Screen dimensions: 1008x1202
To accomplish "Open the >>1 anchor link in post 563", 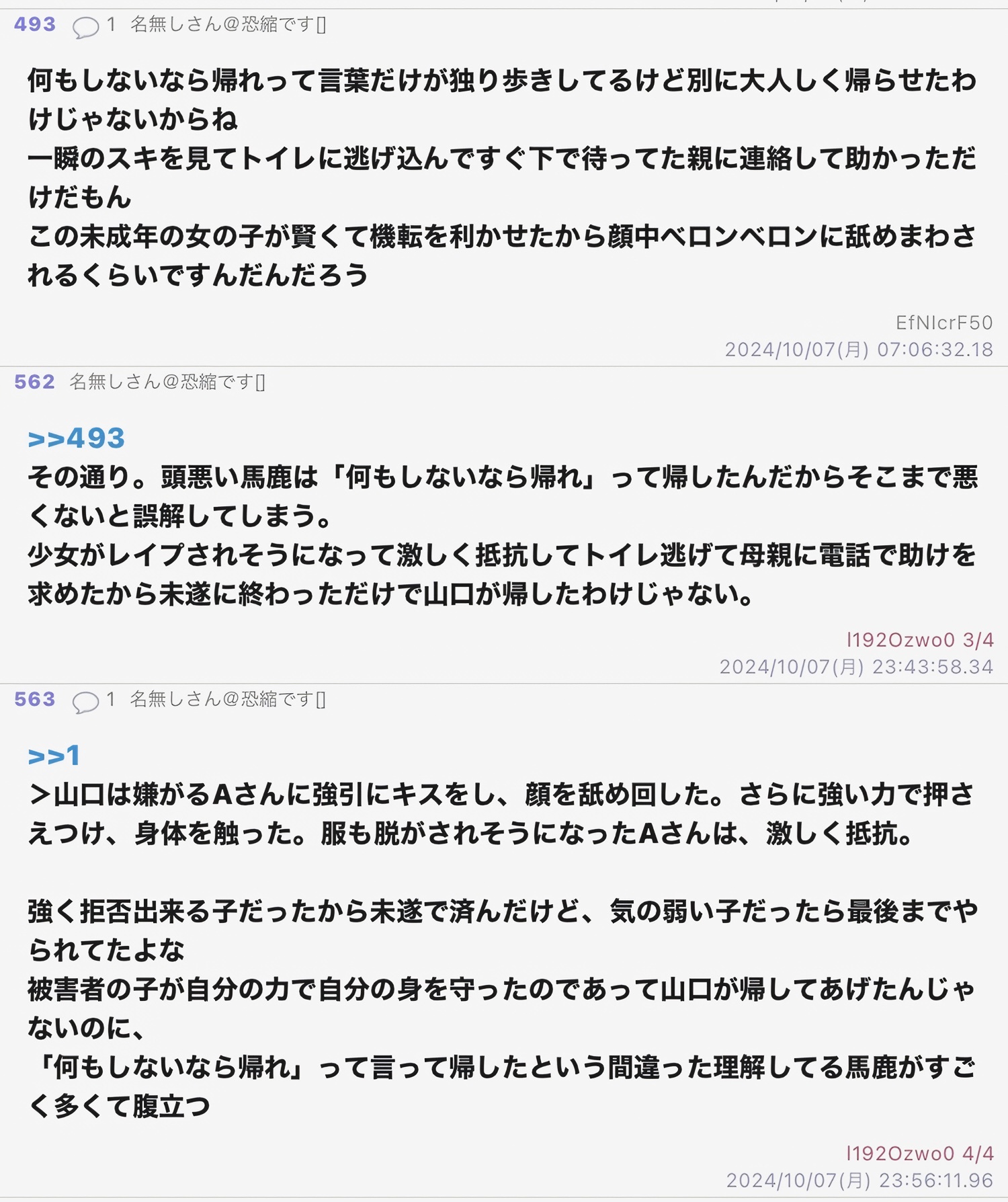I will click(x=54, y=756).
